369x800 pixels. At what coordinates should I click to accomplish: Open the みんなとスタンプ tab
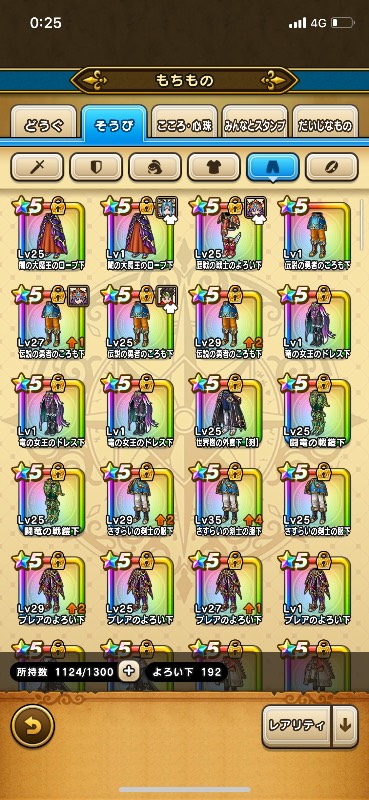255,123
